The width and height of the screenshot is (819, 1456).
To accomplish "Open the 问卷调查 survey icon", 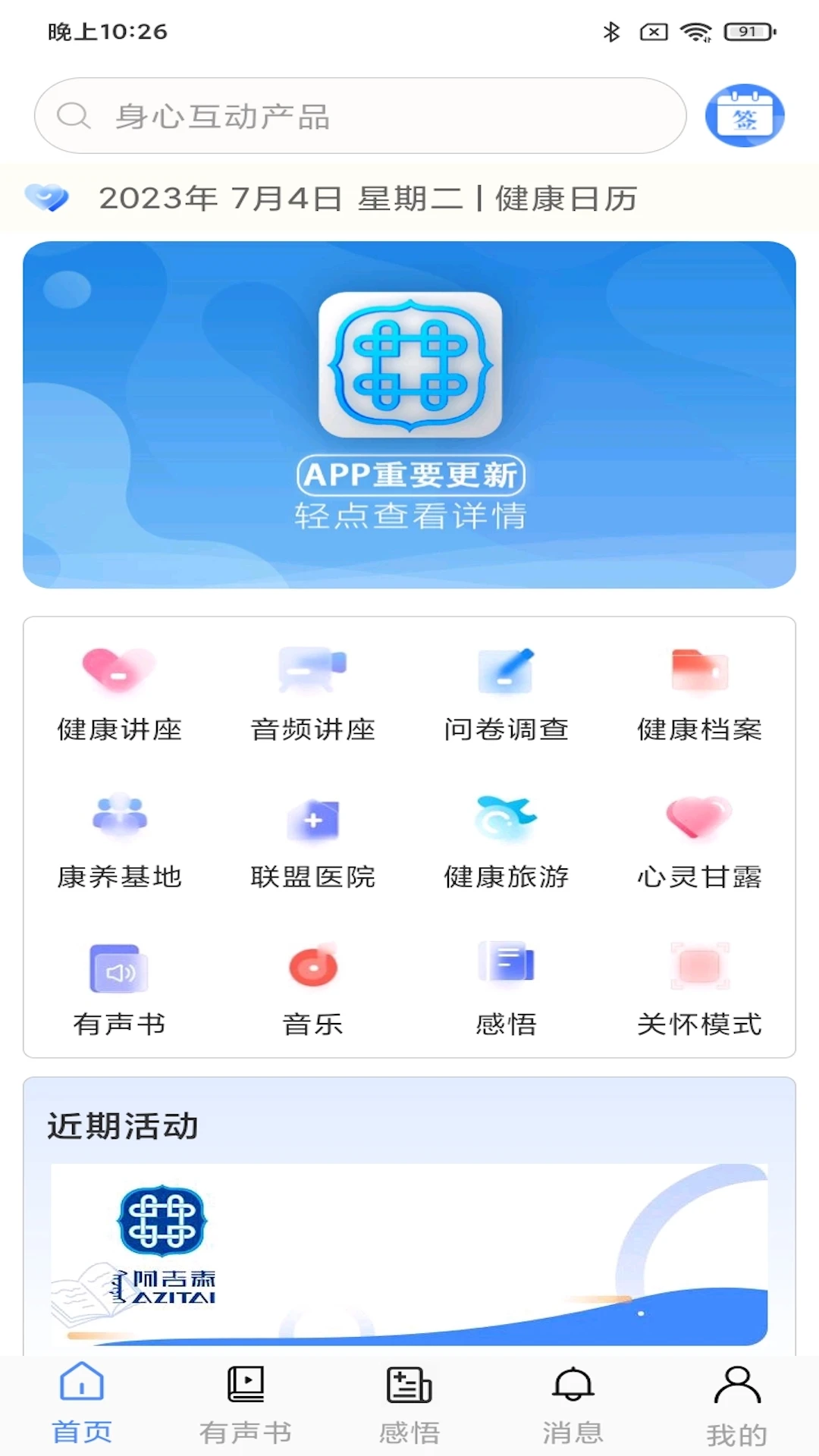I will [x=507, y=690].
